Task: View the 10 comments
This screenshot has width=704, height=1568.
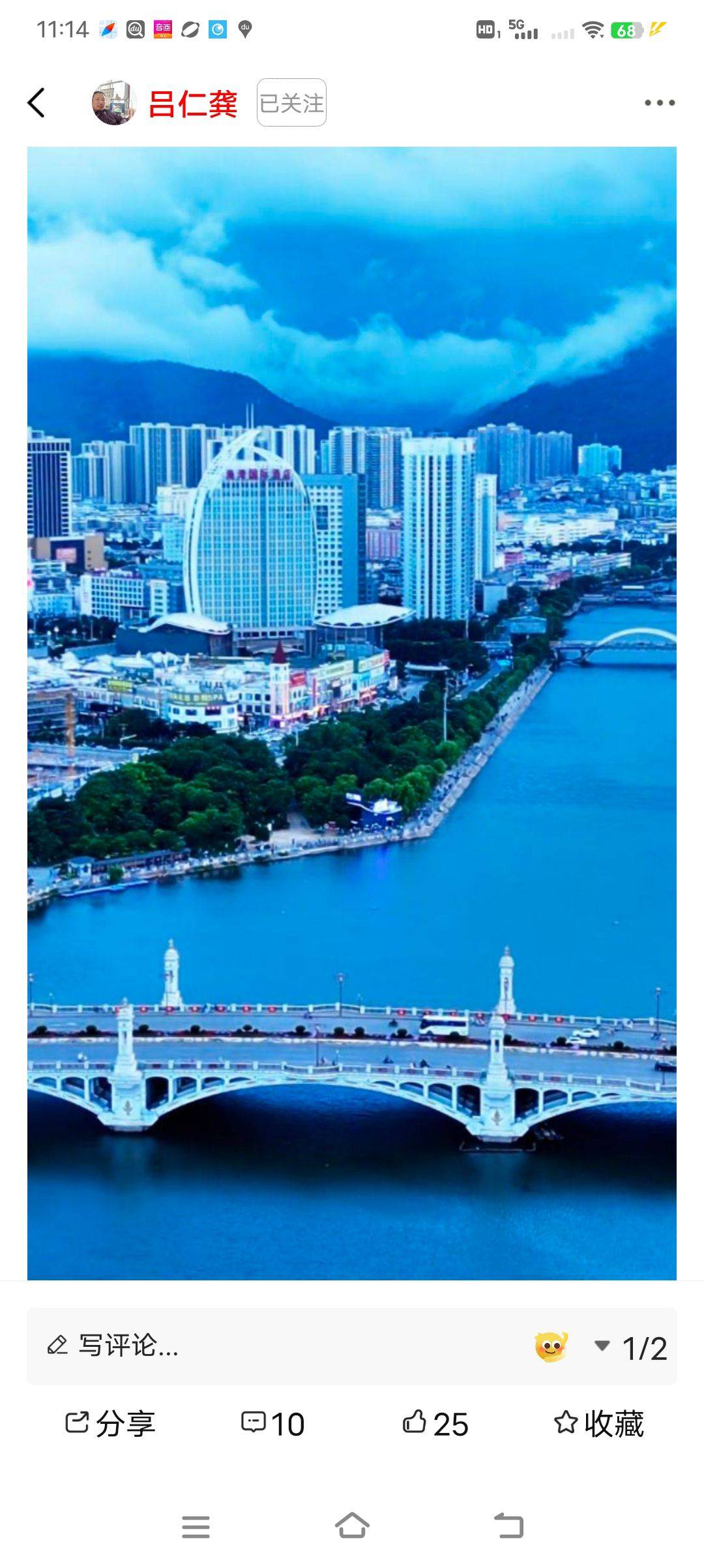Action: [x=272, y=1423]
